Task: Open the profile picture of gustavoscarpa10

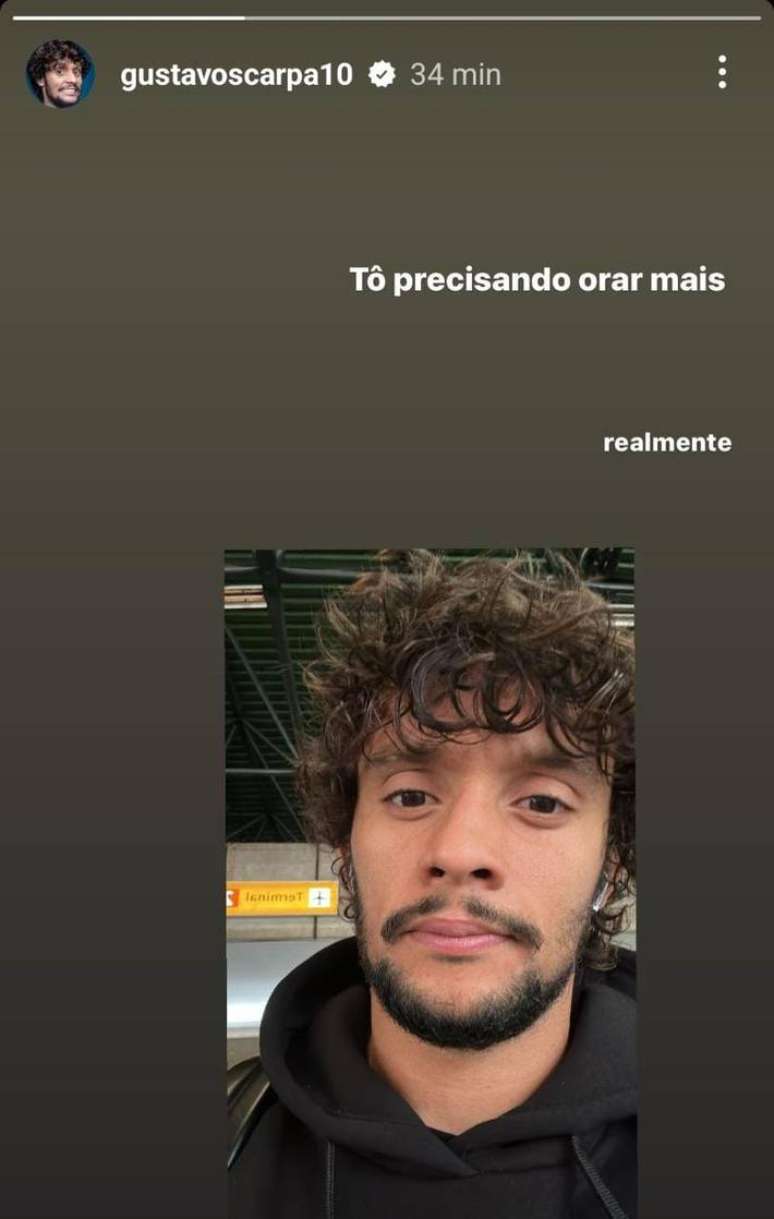Action: 60,74
